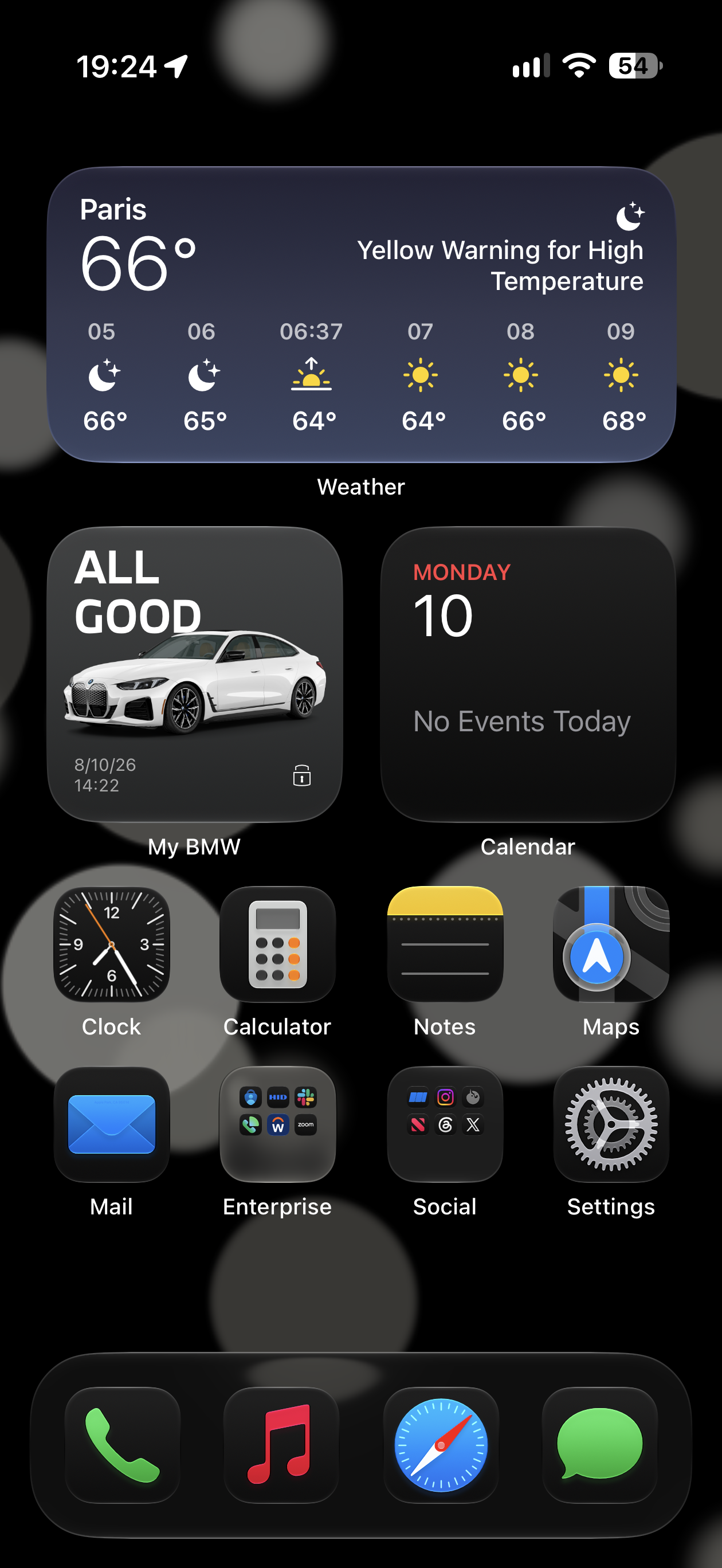Open Calculator
Image resolution: width=722 pixels, height=1568 pixels.
coord(277,944)
